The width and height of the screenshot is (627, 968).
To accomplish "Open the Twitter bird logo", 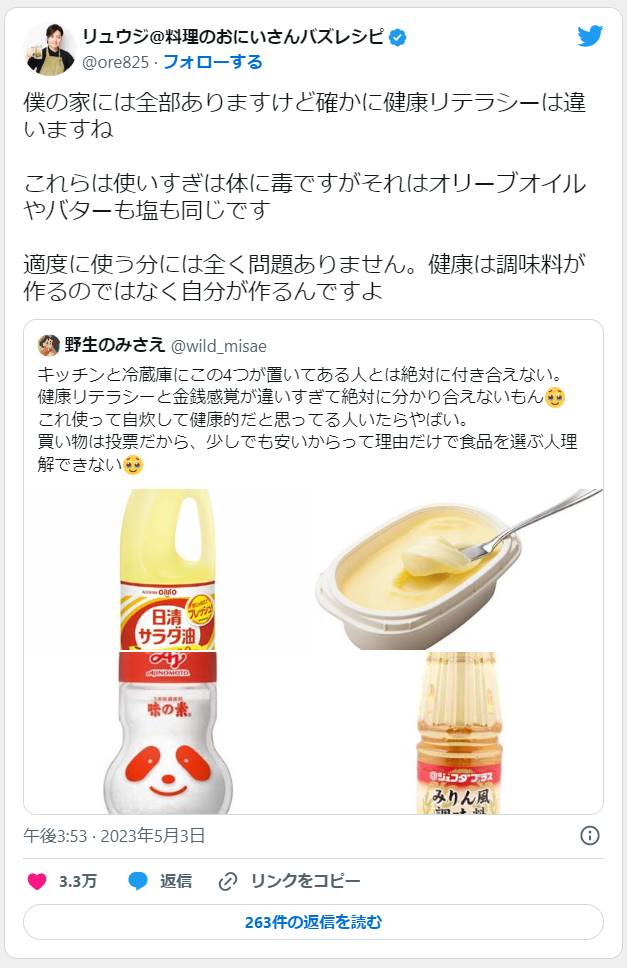I will pyautogui.click(x=590, y=37).
